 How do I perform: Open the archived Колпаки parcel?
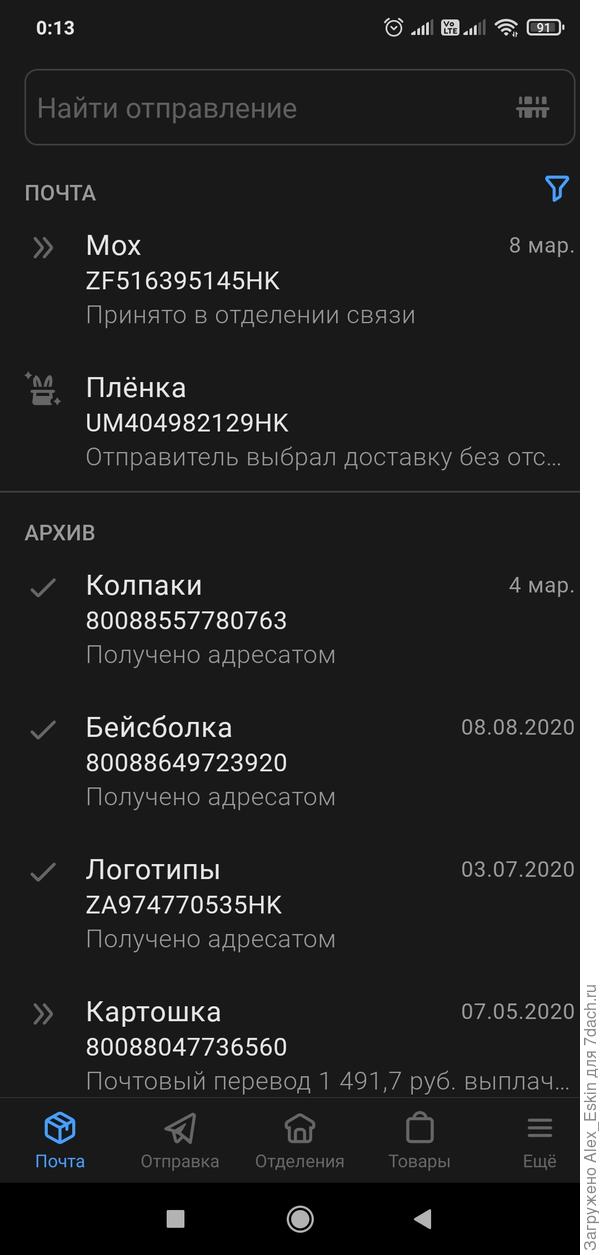(x=300, y=619)
